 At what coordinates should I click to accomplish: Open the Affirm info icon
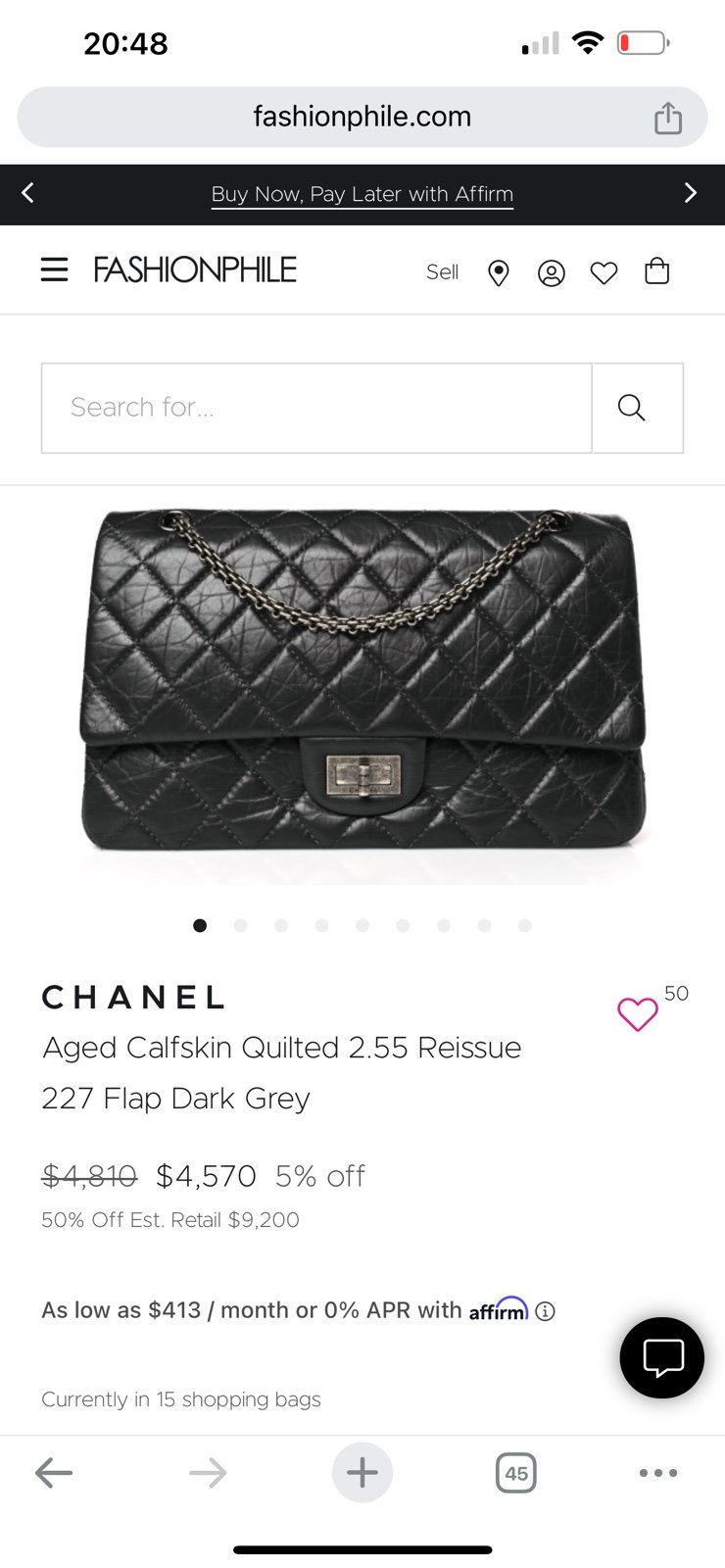[x=546, y=1311]
